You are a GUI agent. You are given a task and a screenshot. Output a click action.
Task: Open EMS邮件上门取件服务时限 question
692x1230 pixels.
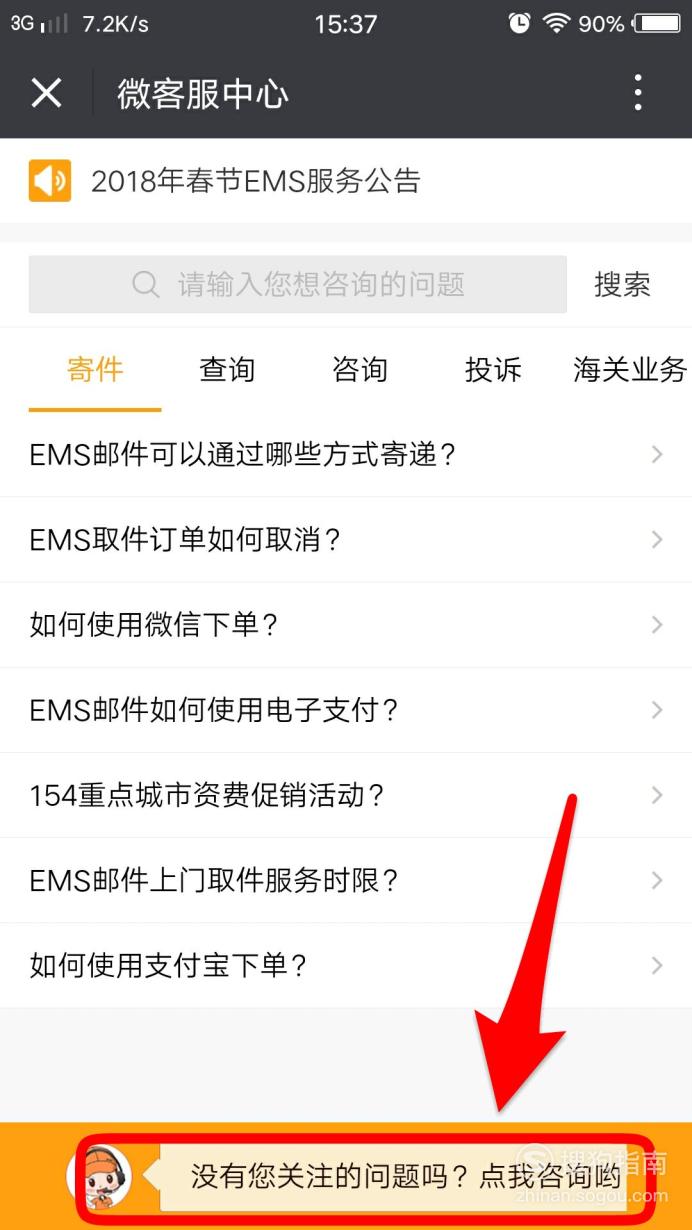[346, 880]
